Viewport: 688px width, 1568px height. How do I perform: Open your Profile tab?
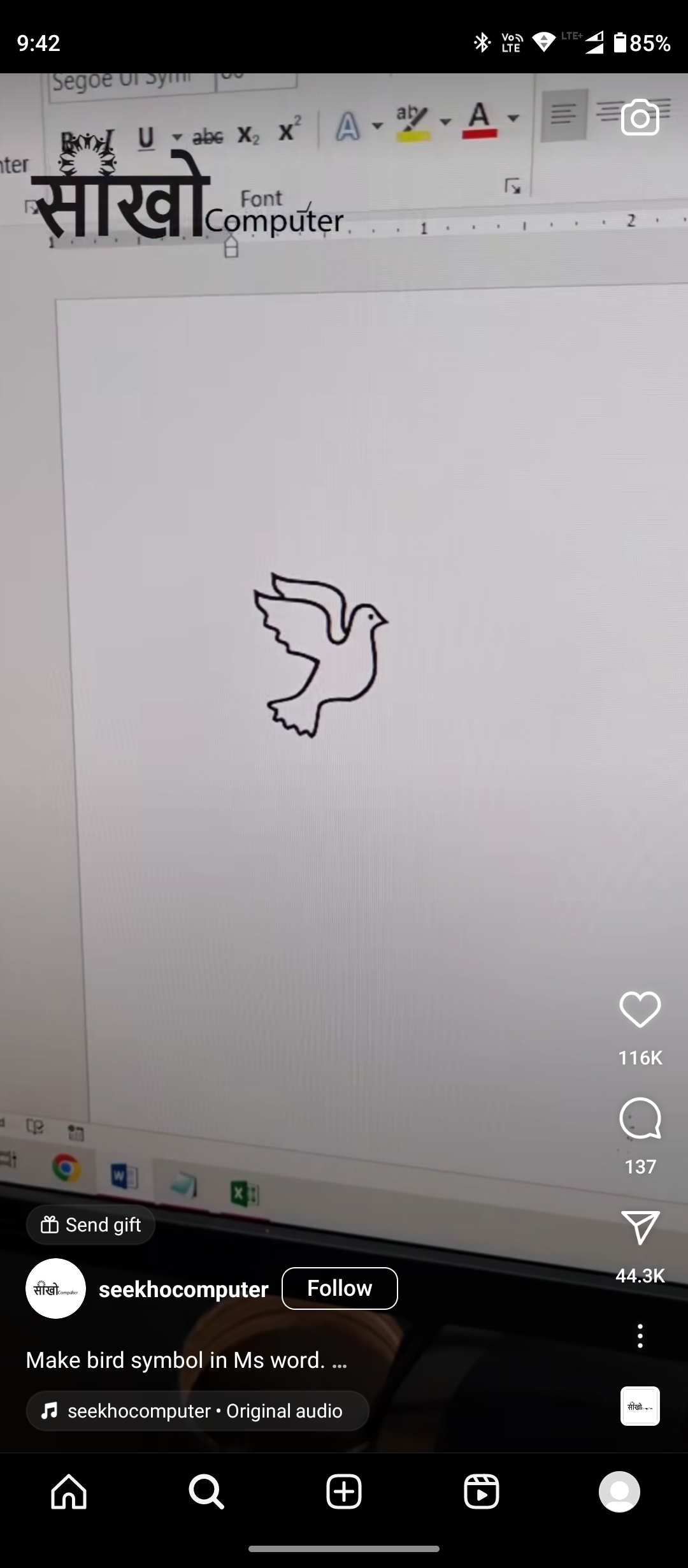(x=619, y=1492)
